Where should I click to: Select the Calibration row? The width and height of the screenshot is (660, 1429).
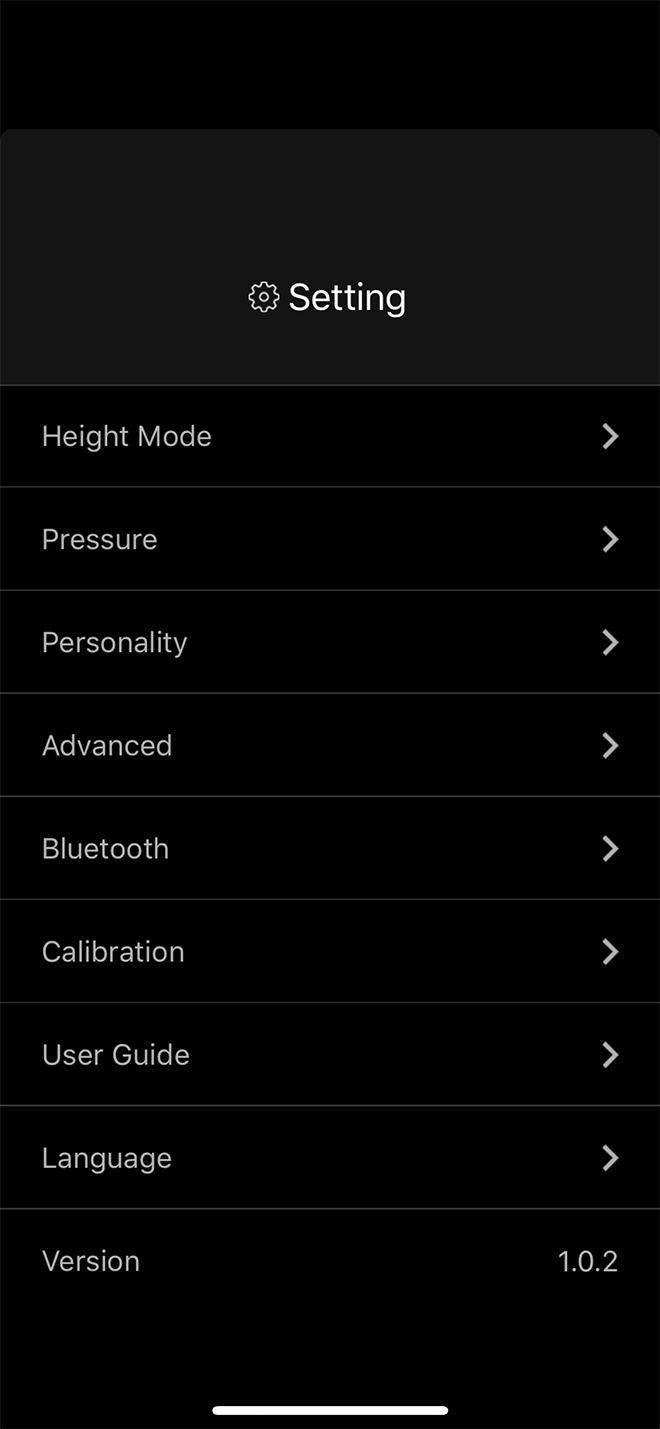coord(330,951)
